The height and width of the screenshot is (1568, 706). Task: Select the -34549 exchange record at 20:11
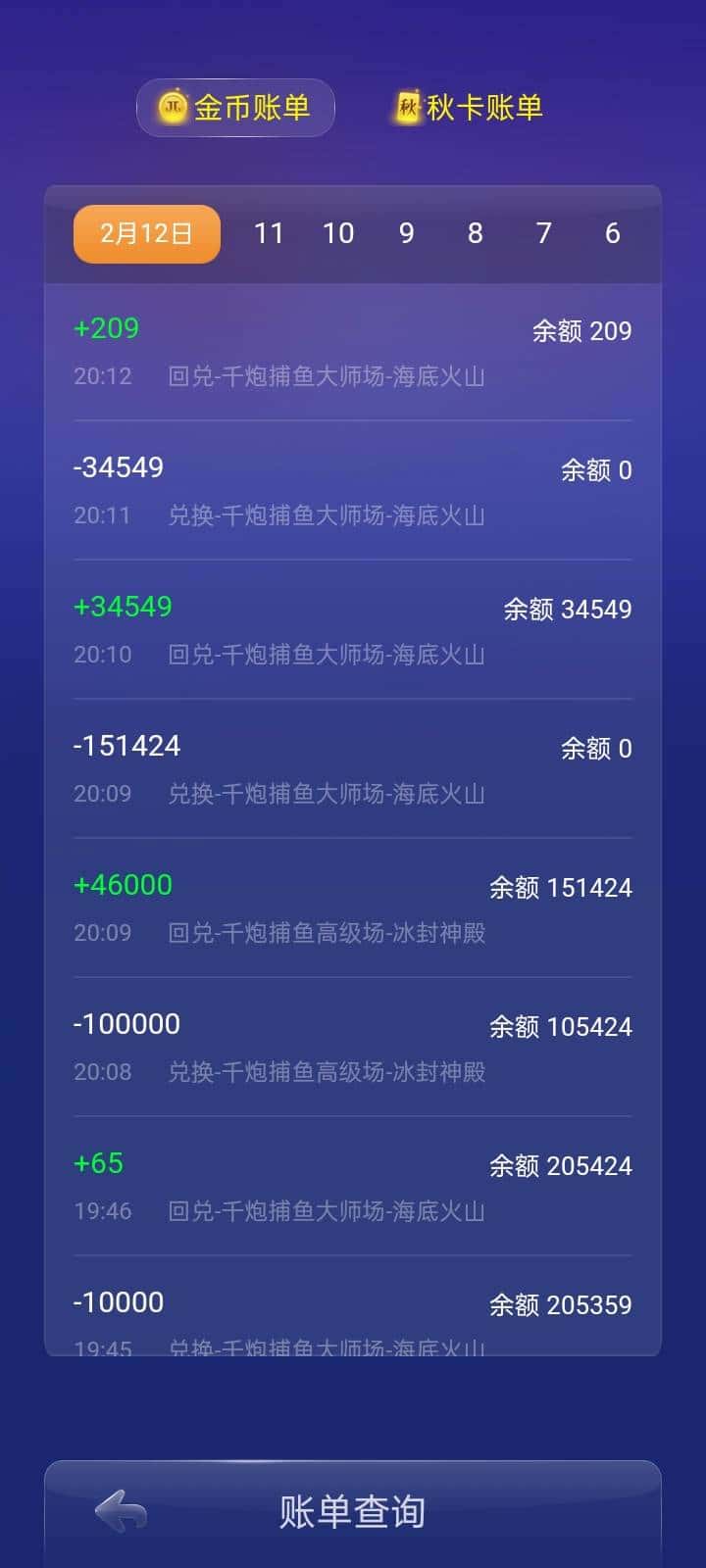pyautogui.click(x=120, y=468)
